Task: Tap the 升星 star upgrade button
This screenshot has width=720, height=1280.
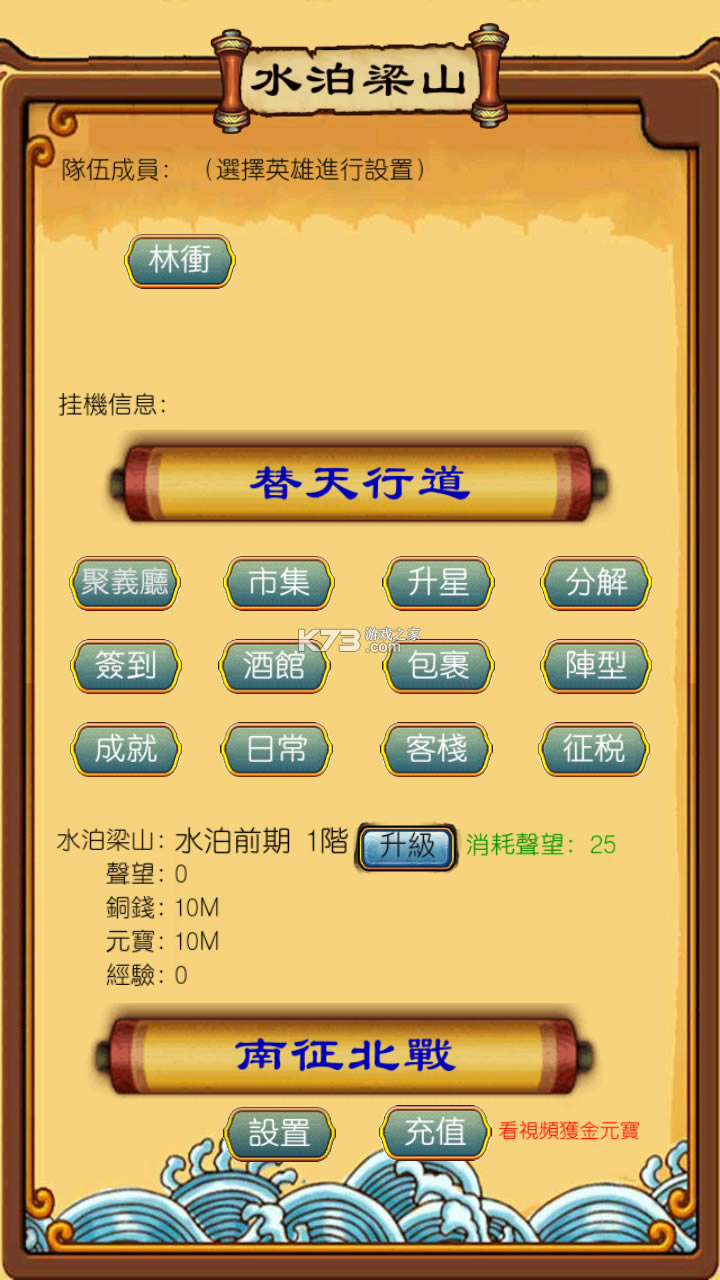Action: pyautogui.click(x=438, y=583)
